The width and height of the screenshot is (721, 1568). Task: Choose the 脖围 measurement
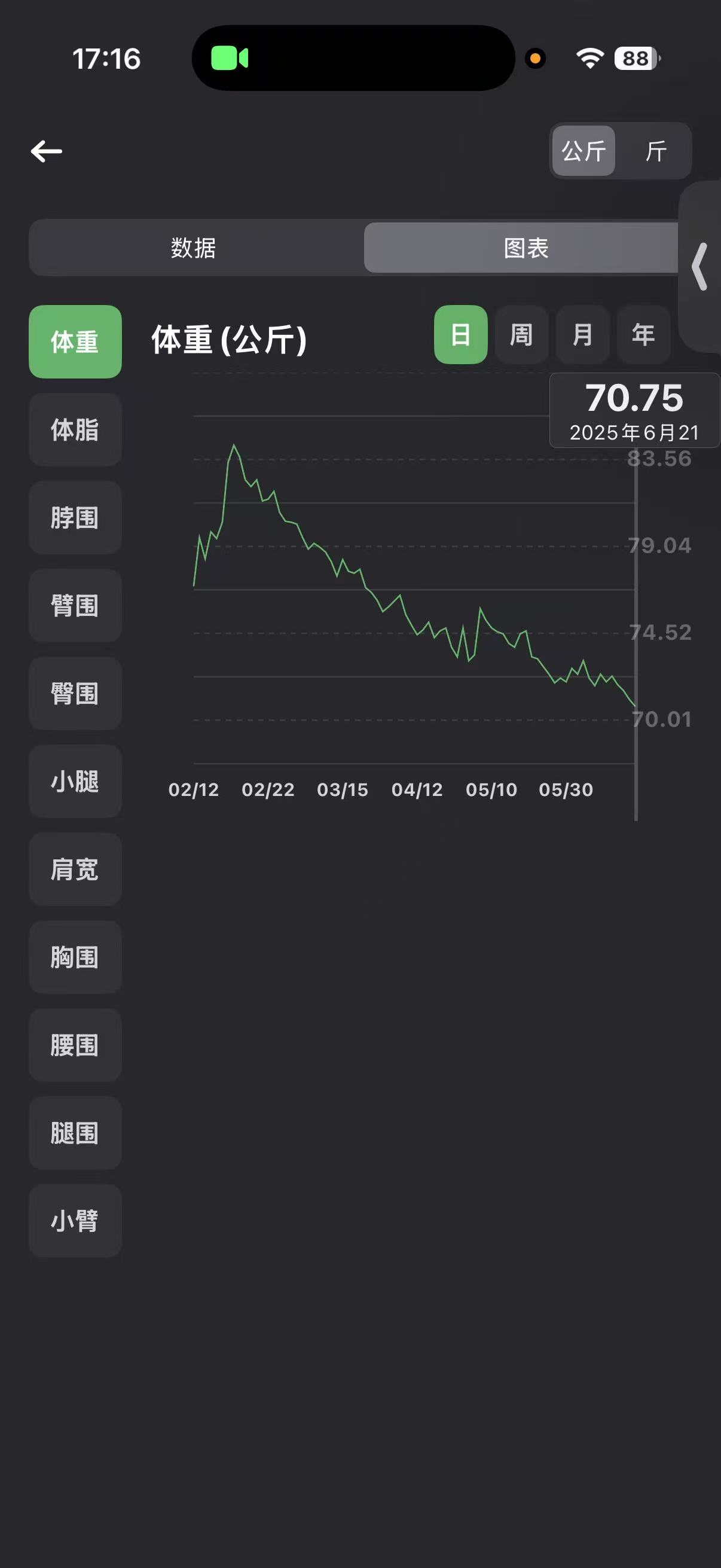click(75, 517)
